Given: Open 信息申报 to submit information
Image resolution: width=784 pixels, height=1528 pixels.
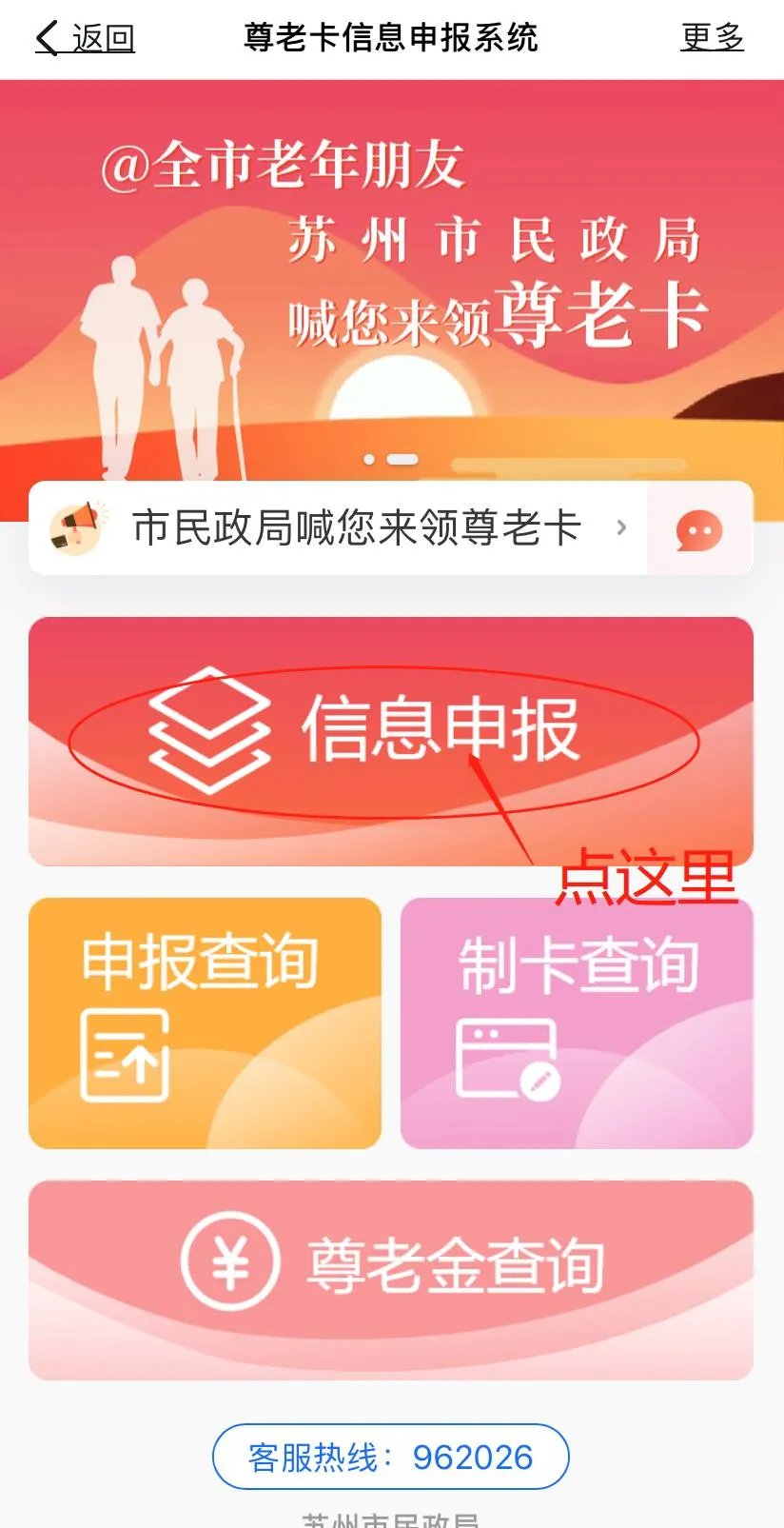Looking at the screenshot, I should tap(390, 740).
